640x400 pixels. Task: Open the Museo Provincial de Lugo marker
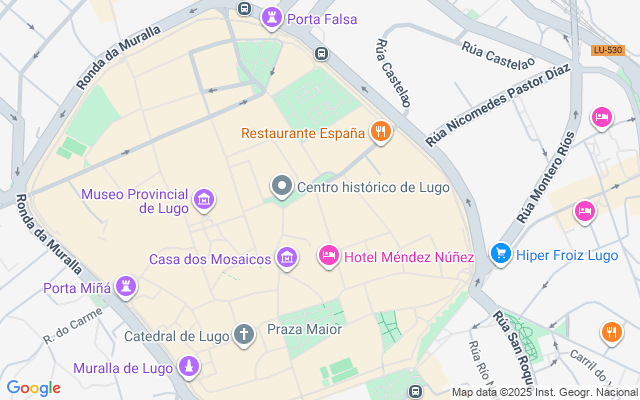(x=204, y=200)
